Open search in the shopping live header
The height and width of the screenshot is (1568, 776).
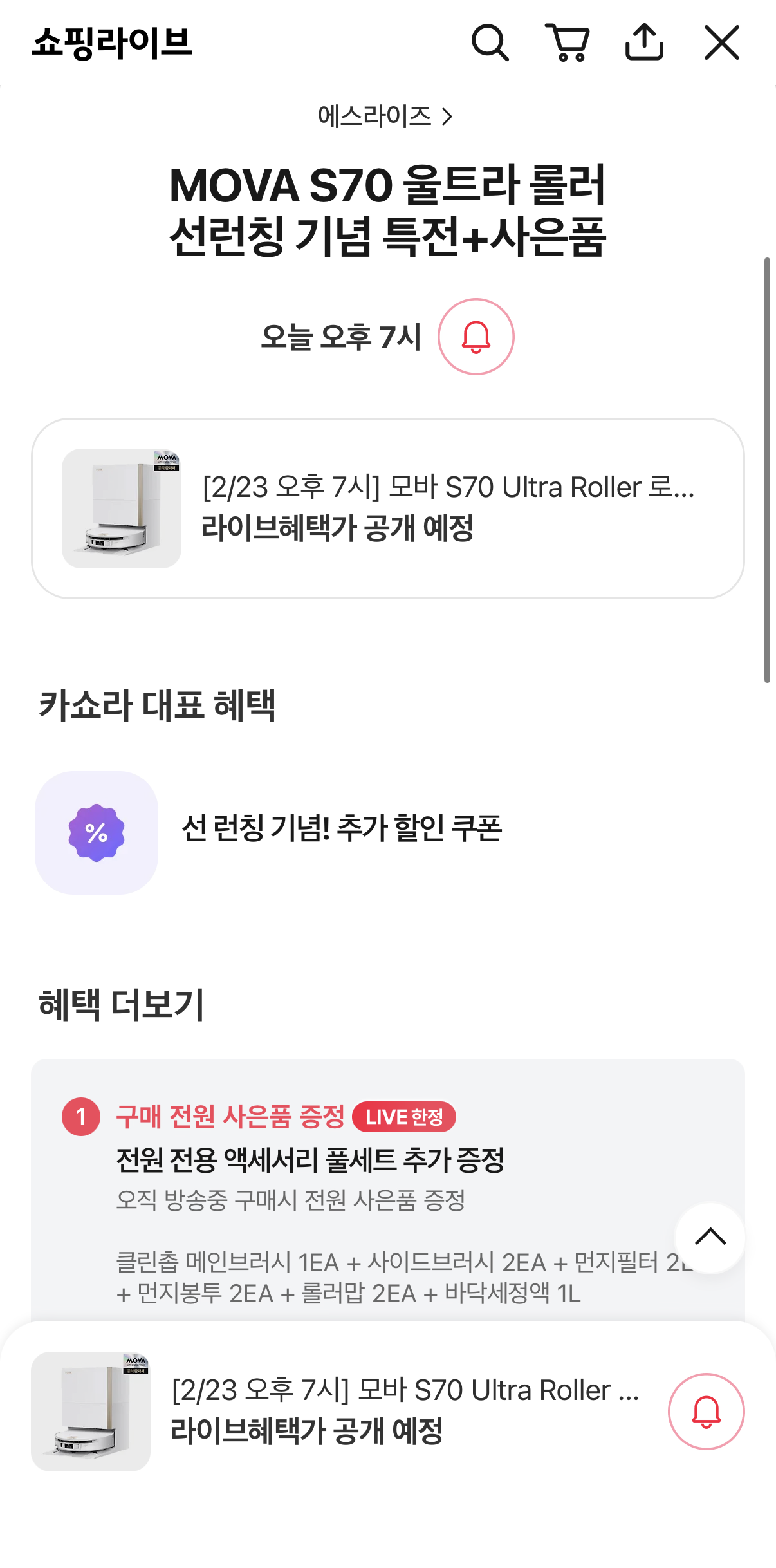coord(490,43)
